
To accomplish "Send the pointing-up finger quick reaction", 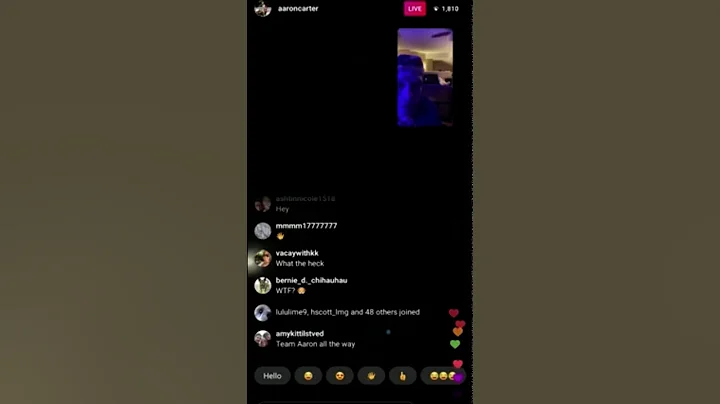I will pyautogui.click(x=402, y=376).
